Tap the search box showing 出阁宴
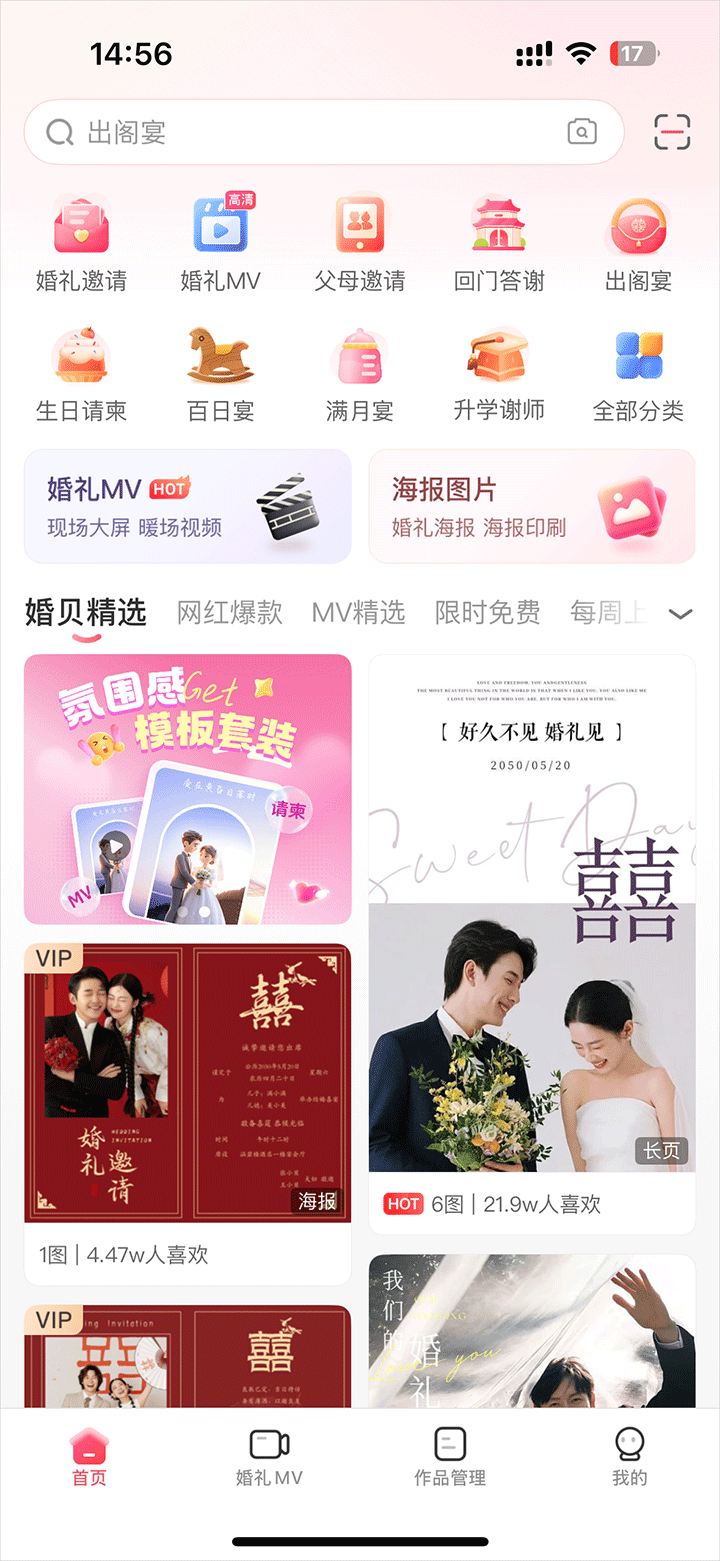Image resolution: width=720 pixels, height=1561 pixels. point(300,132)
